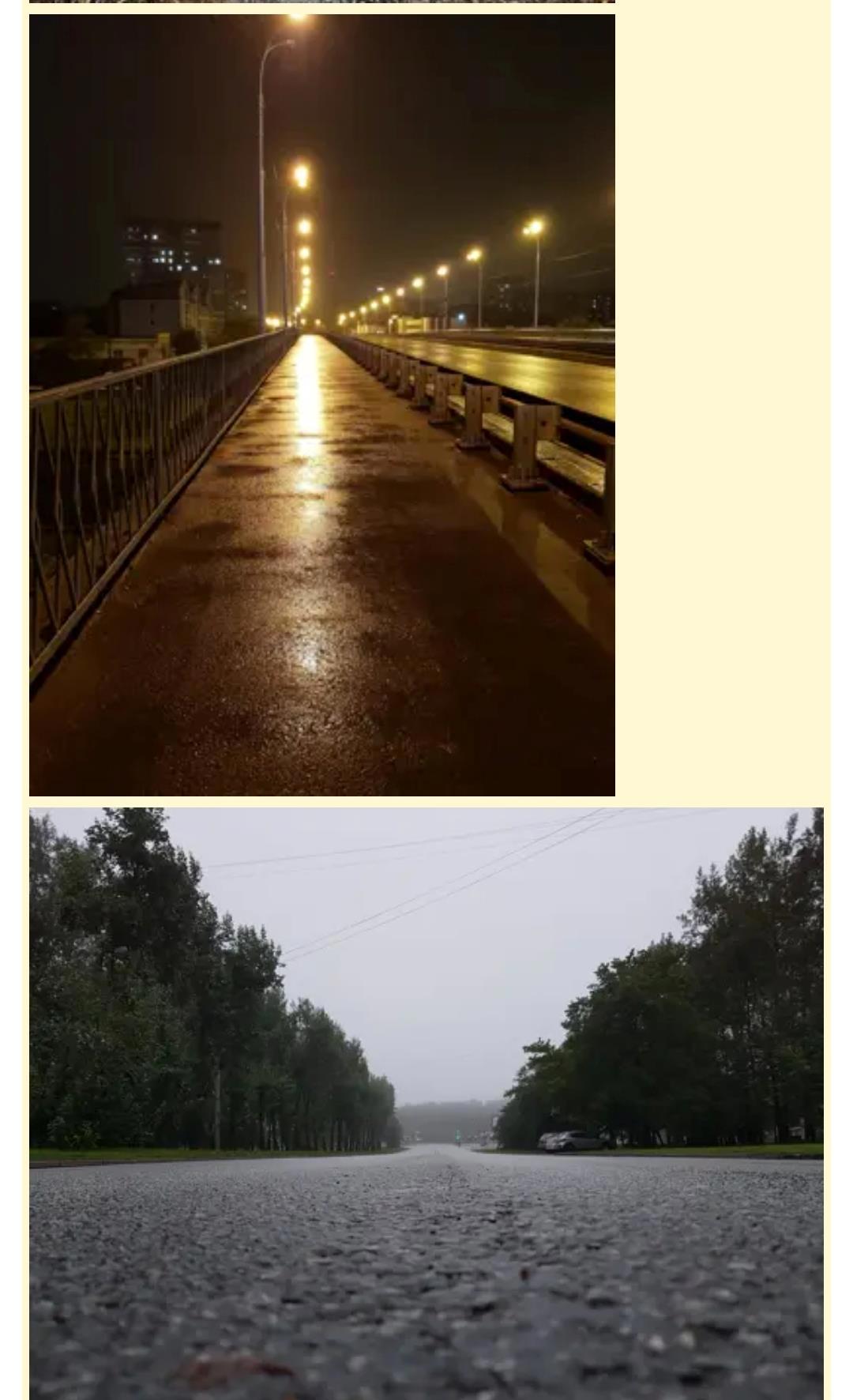
Task: Open the night bridge walkway photo
Action: click(321, 405)
